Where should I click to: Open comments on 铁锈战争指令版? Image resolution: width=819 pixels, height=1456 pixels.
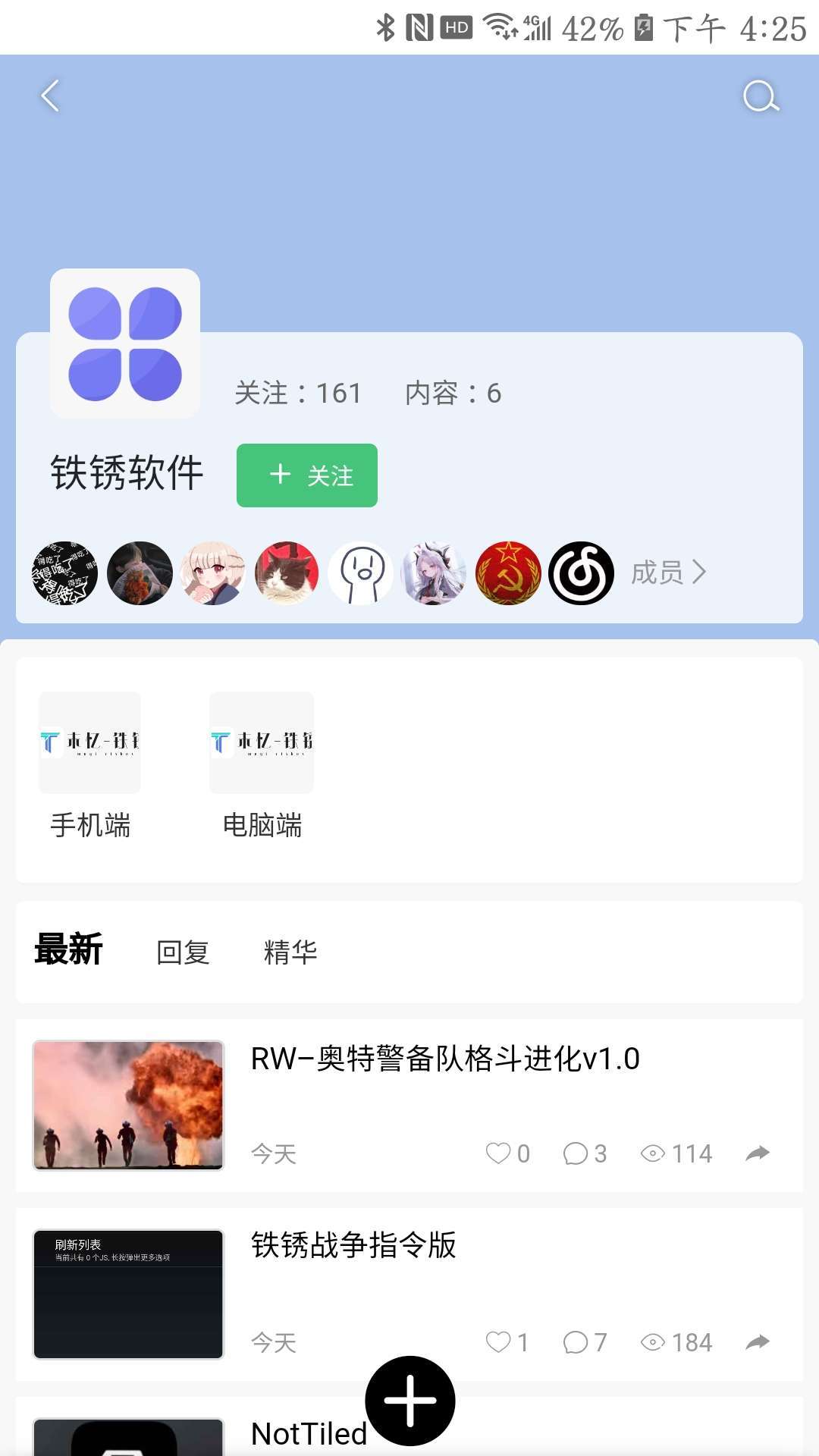pos(585,1342)
